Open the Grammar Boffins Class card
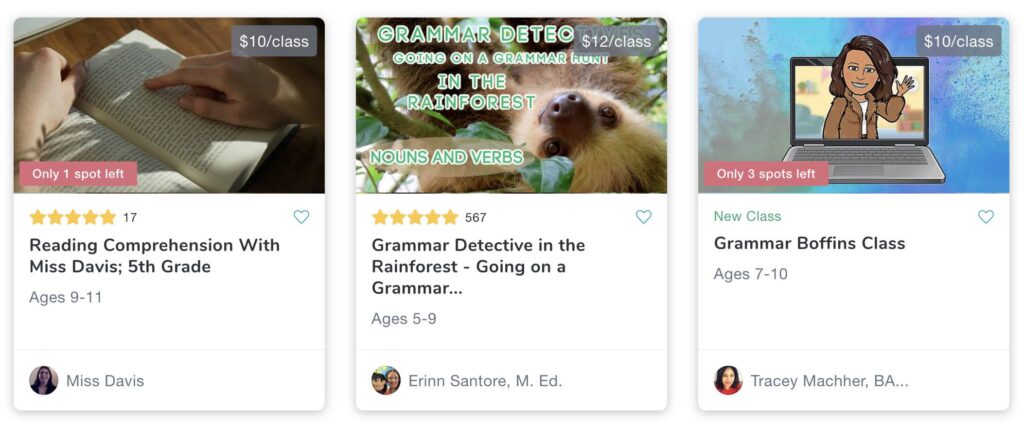This screenshot has width=1024, height=428. pos(809,243)
